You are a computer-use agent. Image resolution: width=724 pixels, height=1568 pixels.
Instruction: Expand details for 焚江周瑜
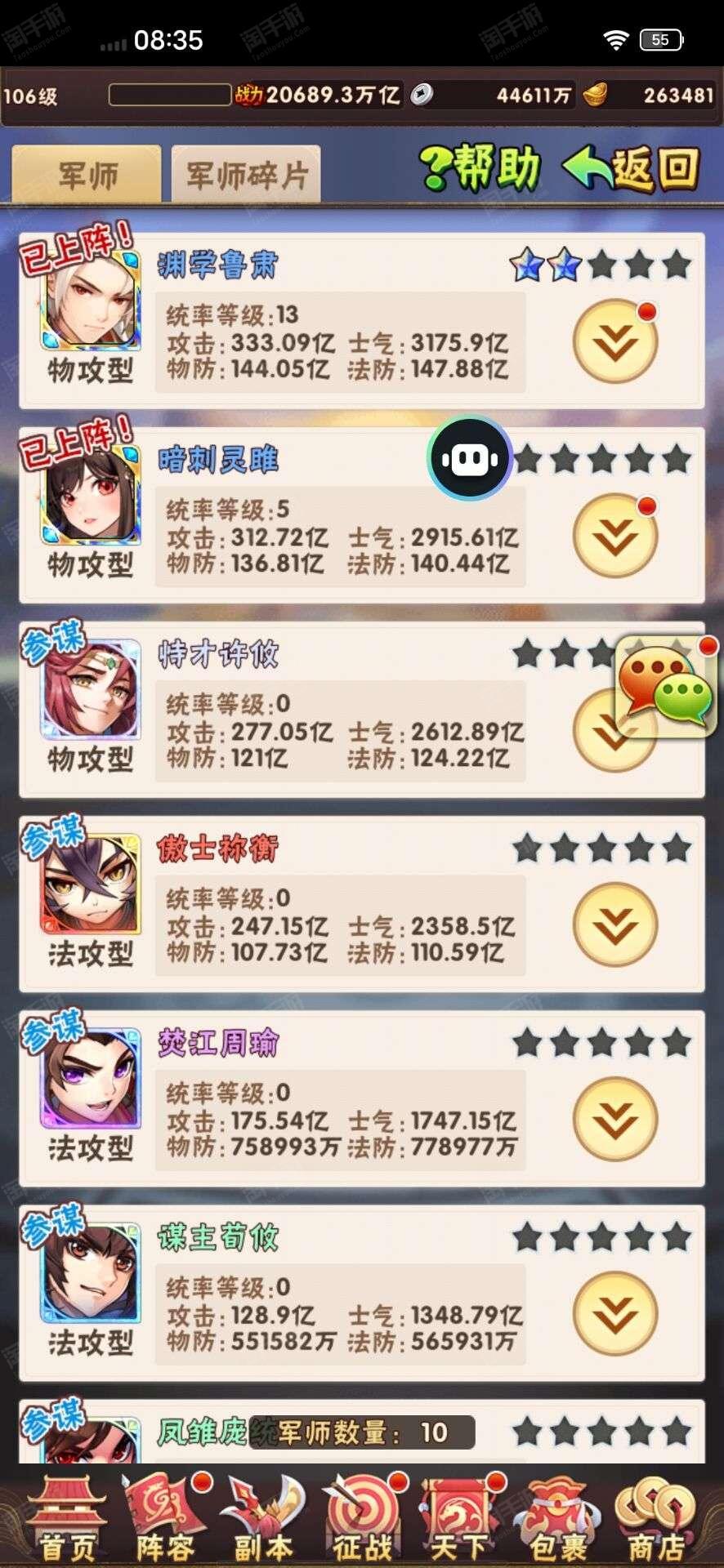point(615,1119)
